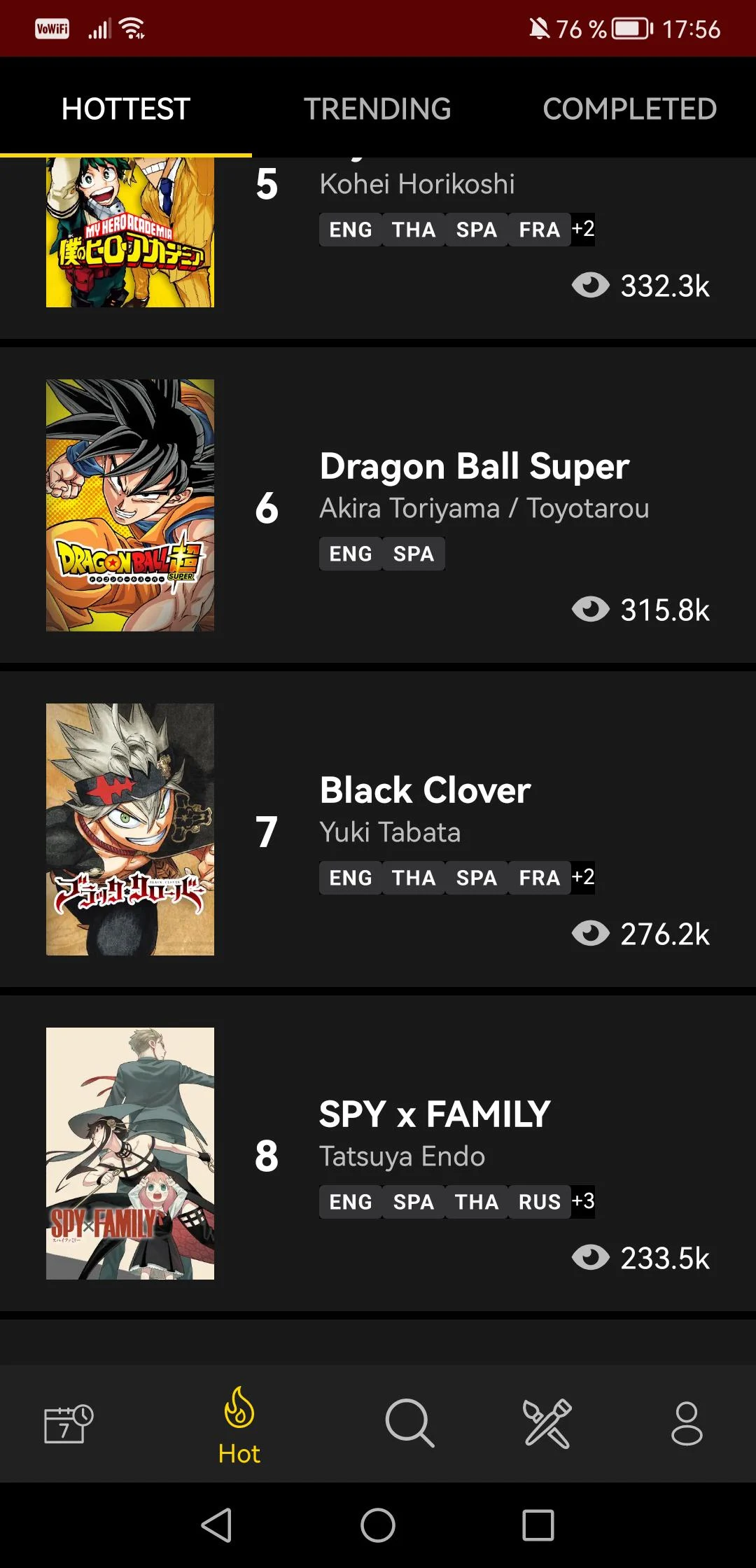Select the SPA tag under SPY x FAMILY
Screen dimensions: 756x1568
pos(414,1201)
